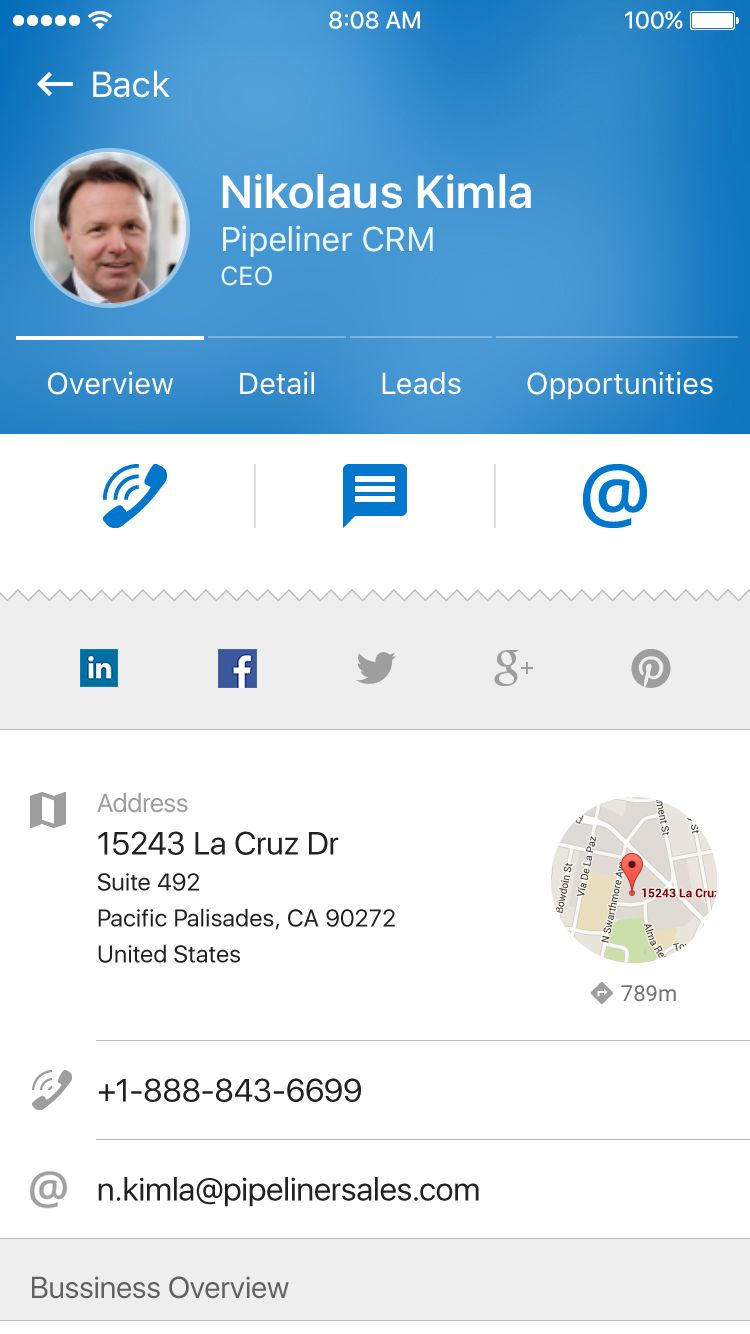Open the Pinterest profile
Viewport: 750px width, 1334px height.
click(x=651, y=668)
